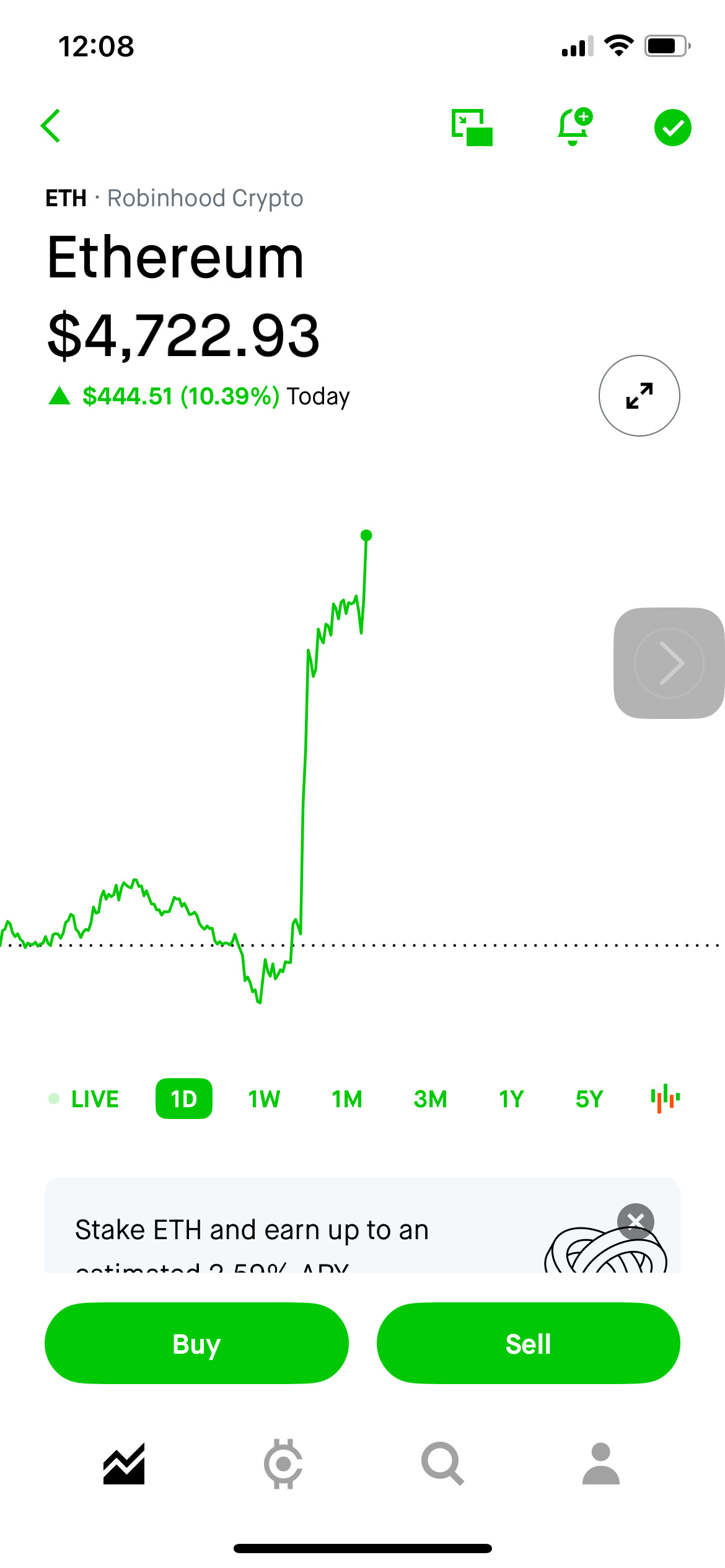Open the account profile tab

pos(601,1464)
